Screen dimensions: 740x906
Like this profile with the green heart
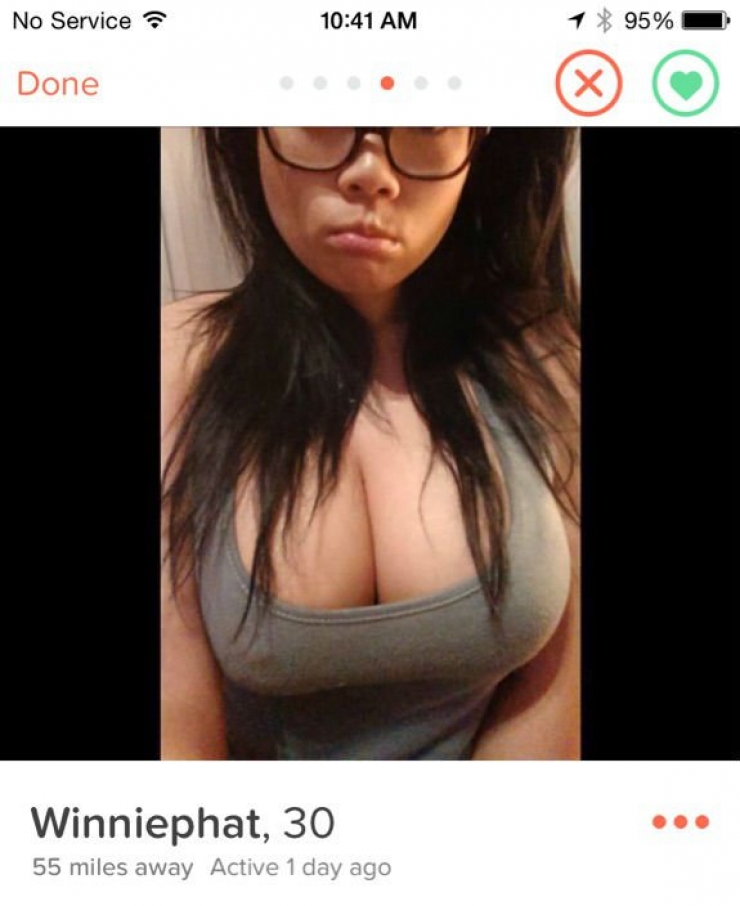685,85
